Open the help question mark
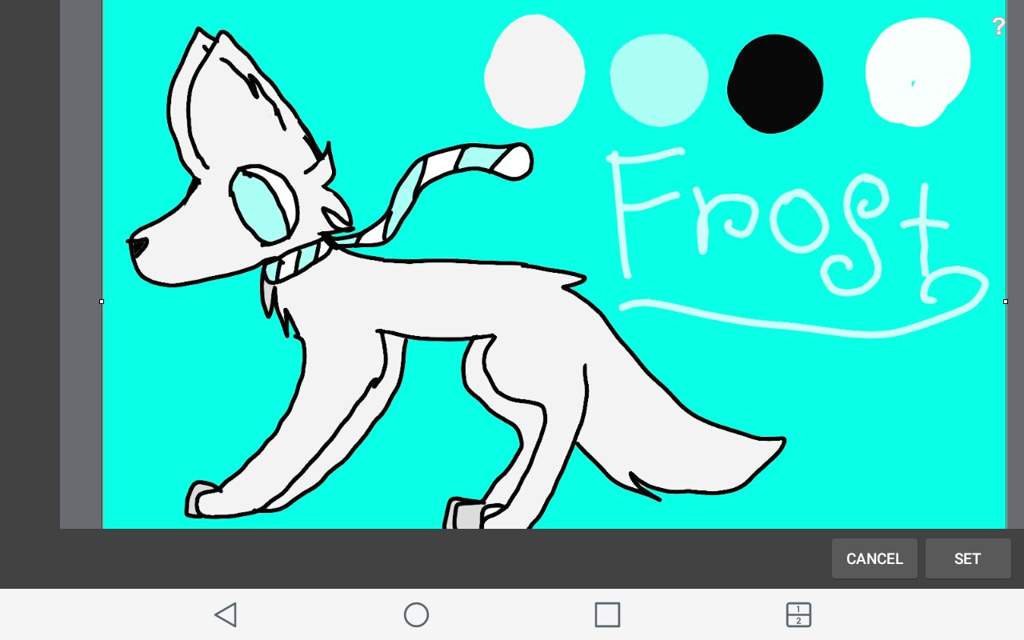The image size is (1024, 640). (998, 27)
